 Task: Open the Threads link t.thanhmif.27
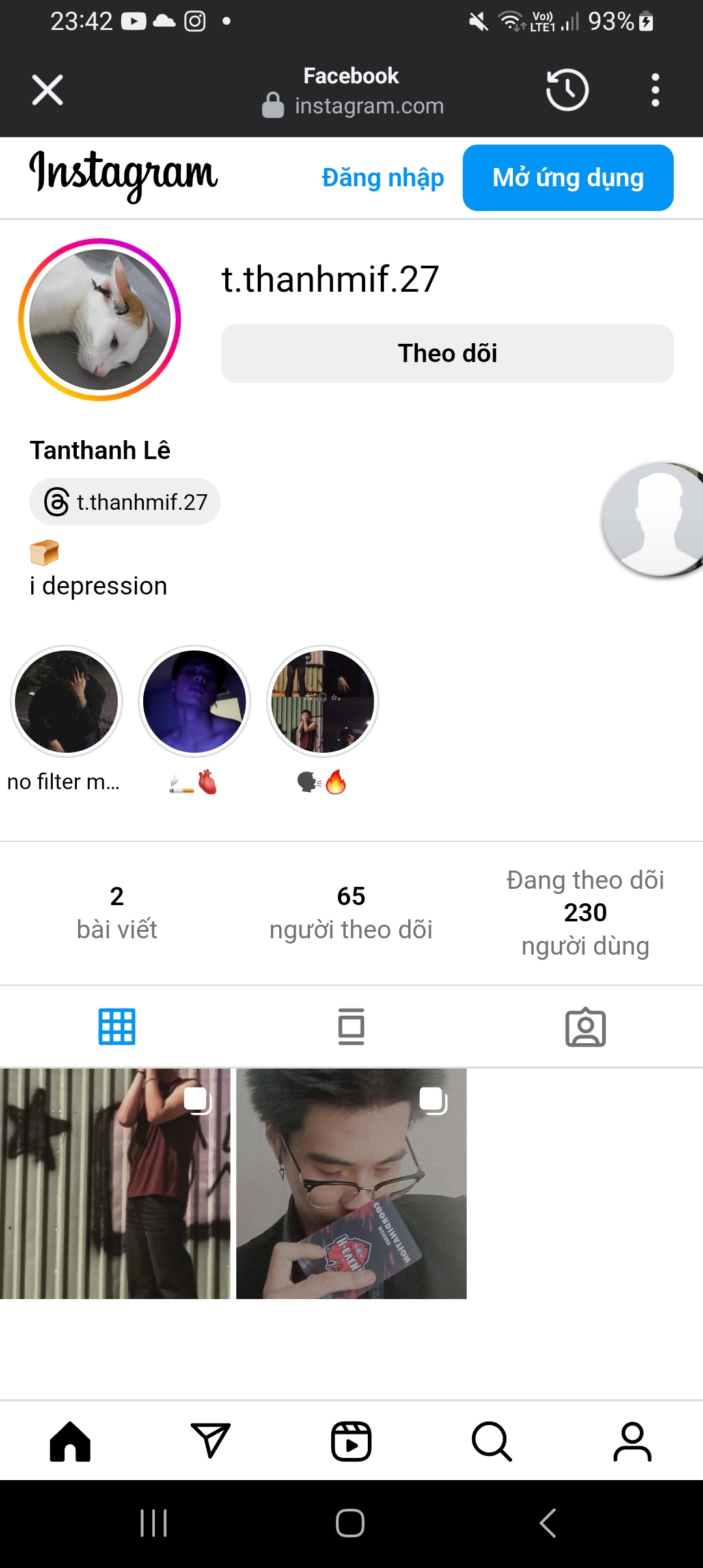(125, 503)
